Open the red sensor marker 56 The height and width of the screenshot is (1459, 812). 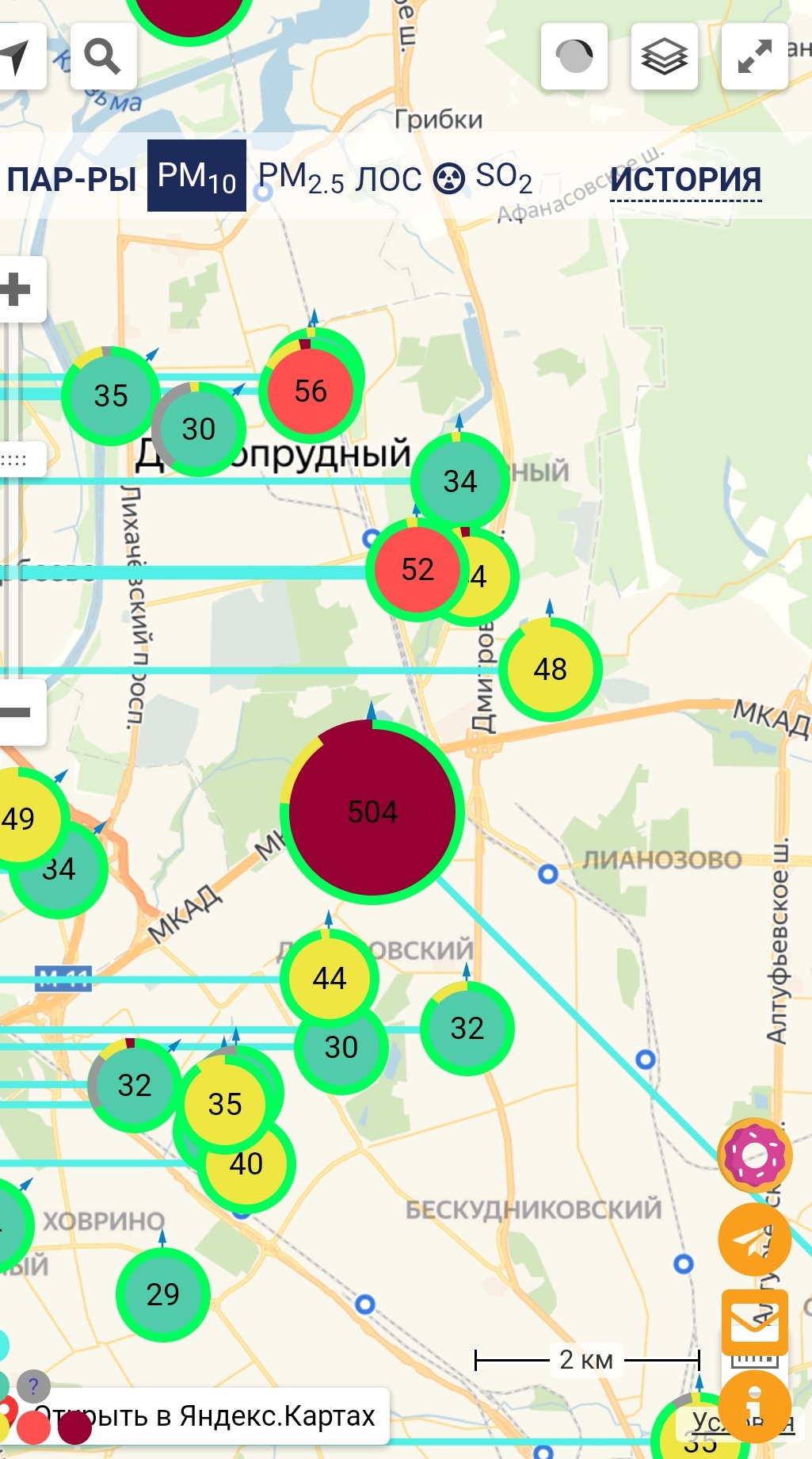pyautogui.click(x=311, y=391)
